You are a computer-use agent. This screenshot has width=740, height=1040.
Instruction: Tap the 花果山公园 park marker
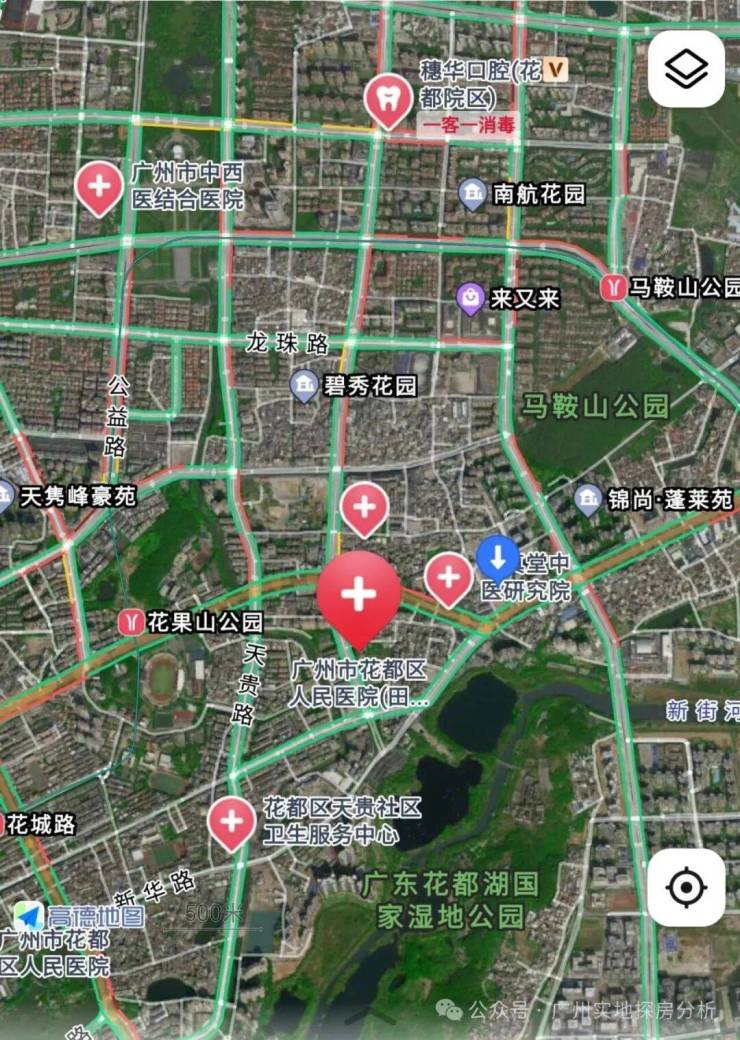130,622
